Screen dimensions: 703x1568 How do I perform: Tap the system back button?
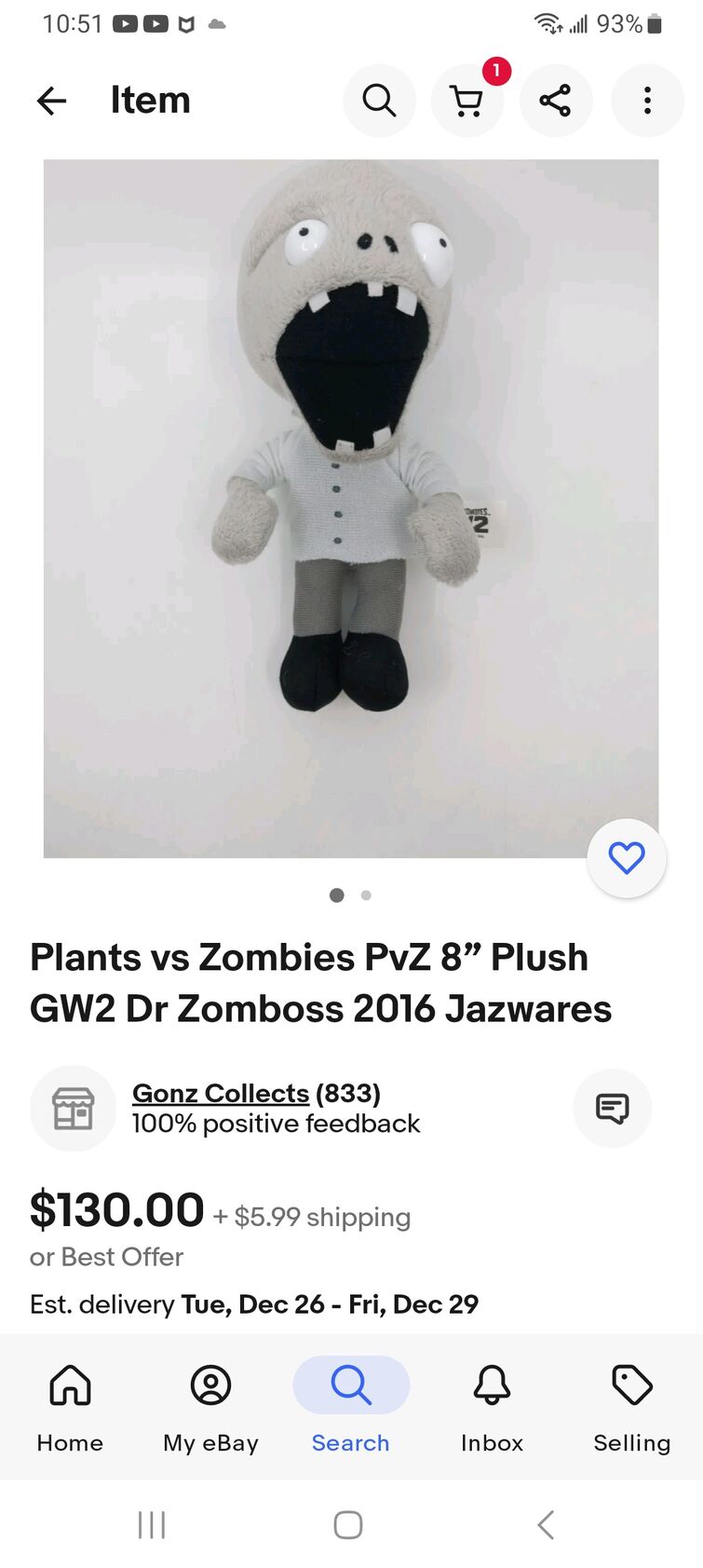point(547,1525)
